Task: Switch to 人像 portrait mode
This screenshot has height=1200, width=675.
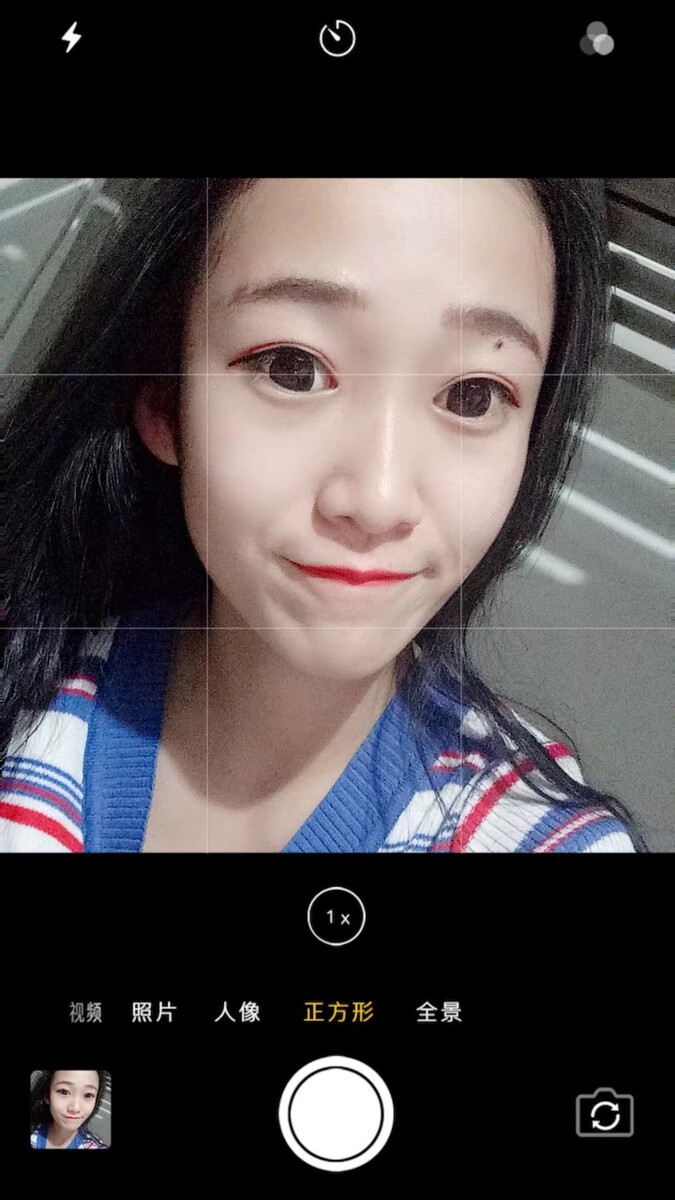Action: click(238, 1012)
